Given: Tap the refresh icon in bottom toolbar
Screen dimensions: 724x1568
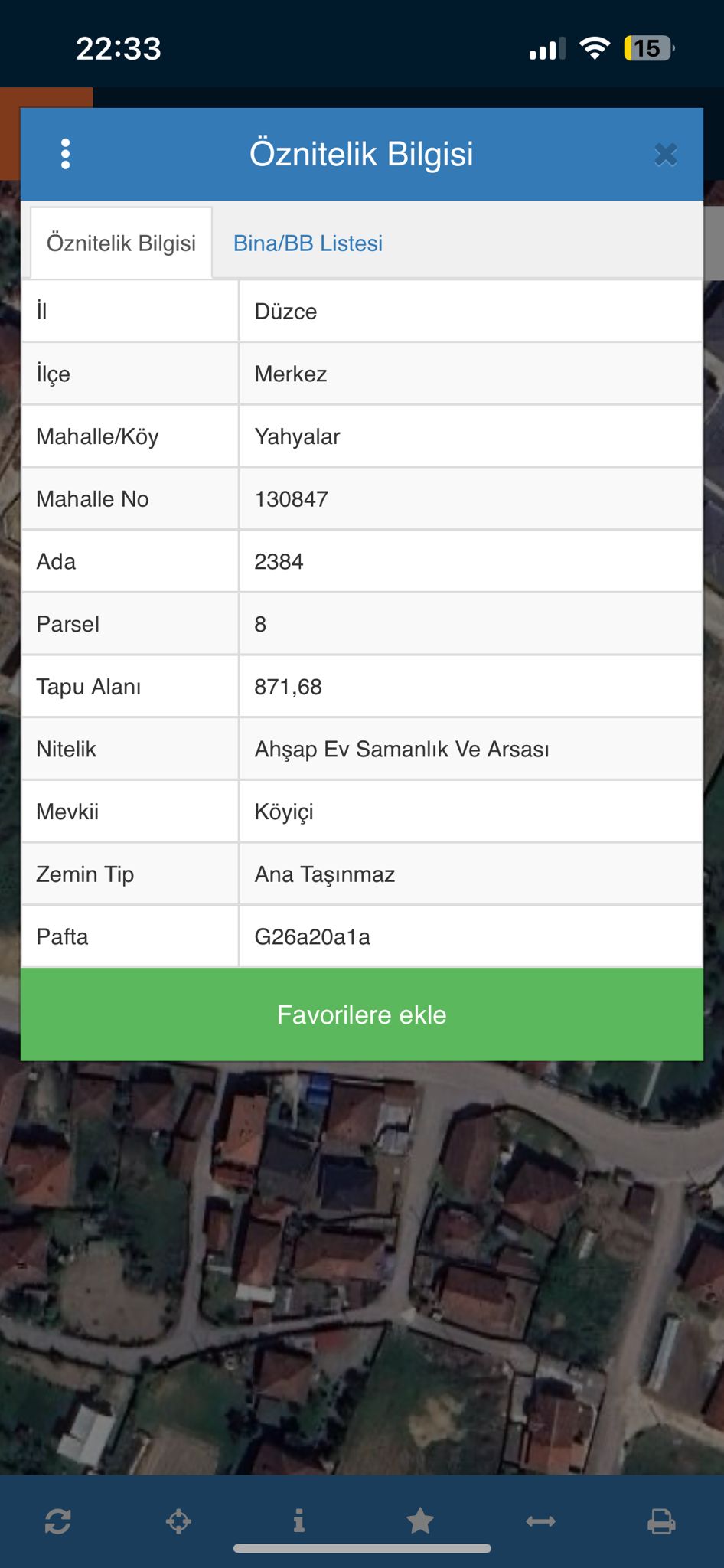Looking at the screenshot, I should (58, 1521).
